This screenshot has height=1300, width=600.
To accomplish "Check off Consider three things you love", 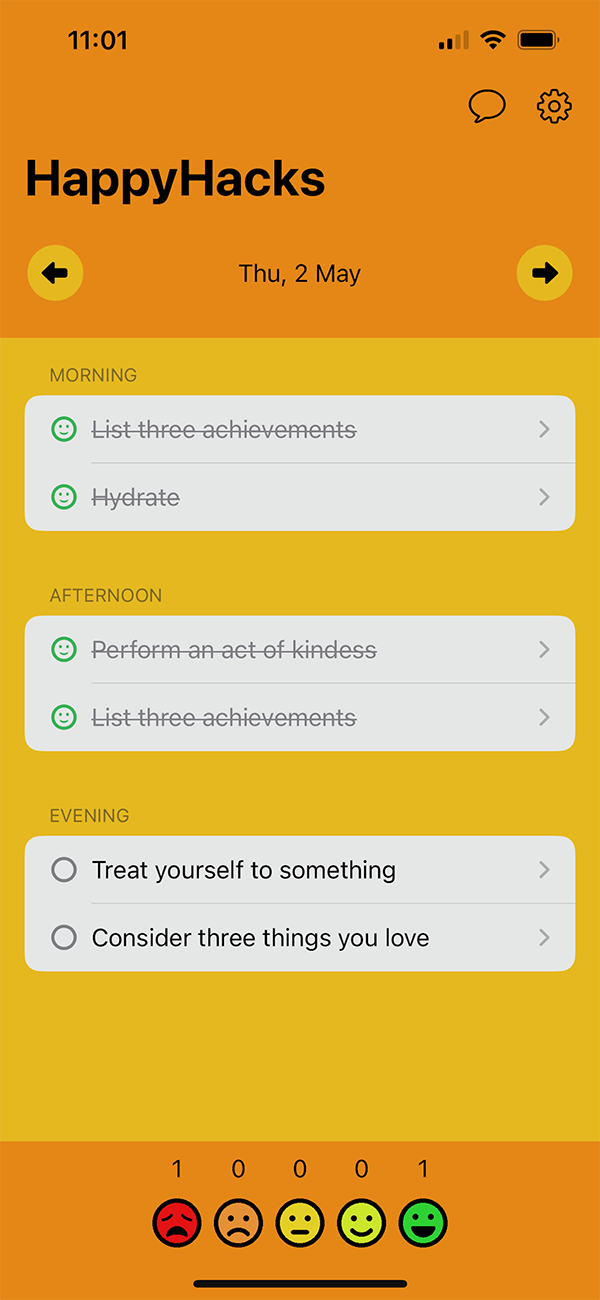I will (64, 938).
